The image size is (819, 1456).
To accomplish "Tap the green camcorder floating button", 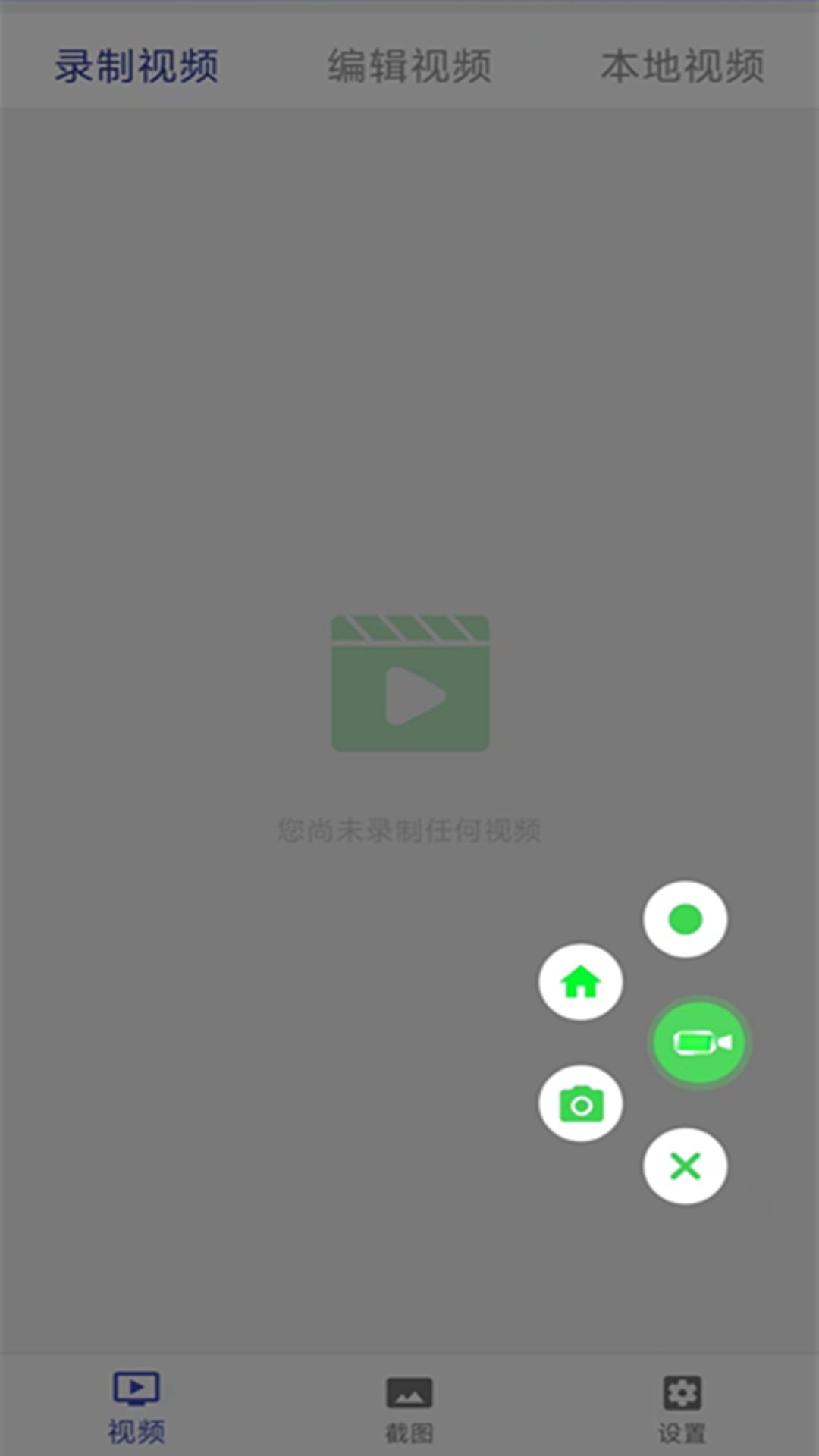I will [x=699, y=1043].
